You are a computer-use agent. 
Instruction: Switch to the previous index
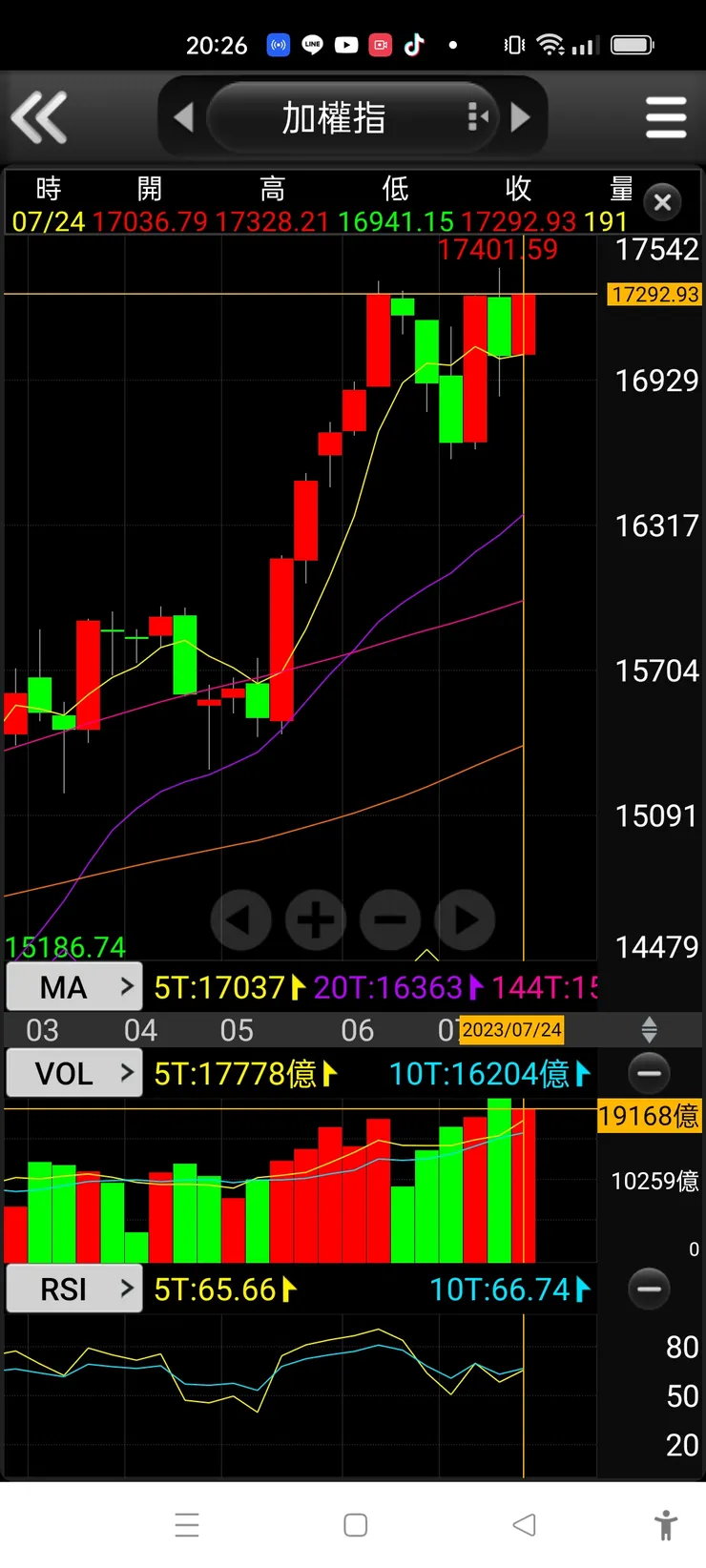(x=184, y=117)
